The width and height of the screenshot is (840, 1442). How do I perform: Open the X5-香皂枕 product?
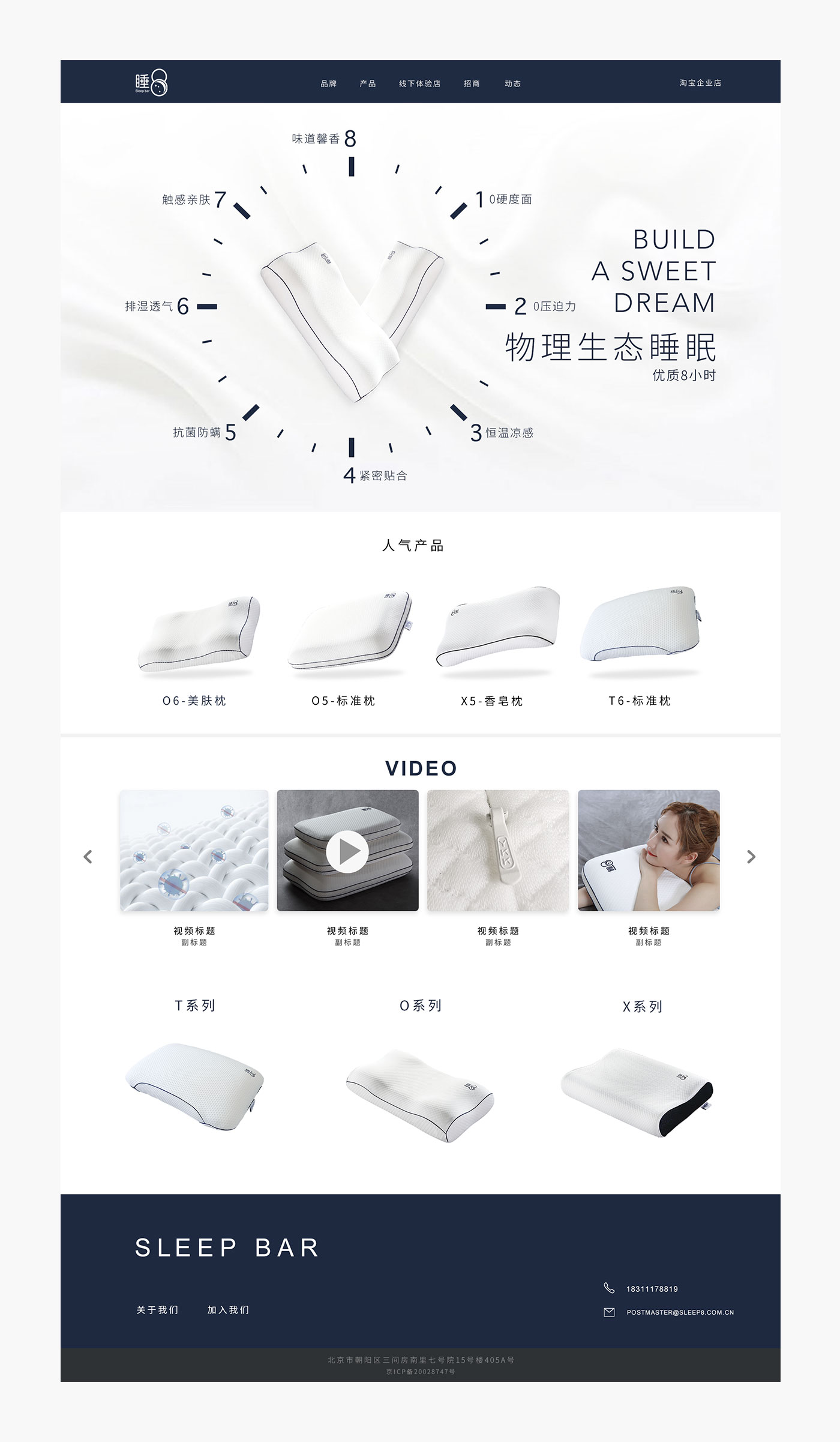497,627
